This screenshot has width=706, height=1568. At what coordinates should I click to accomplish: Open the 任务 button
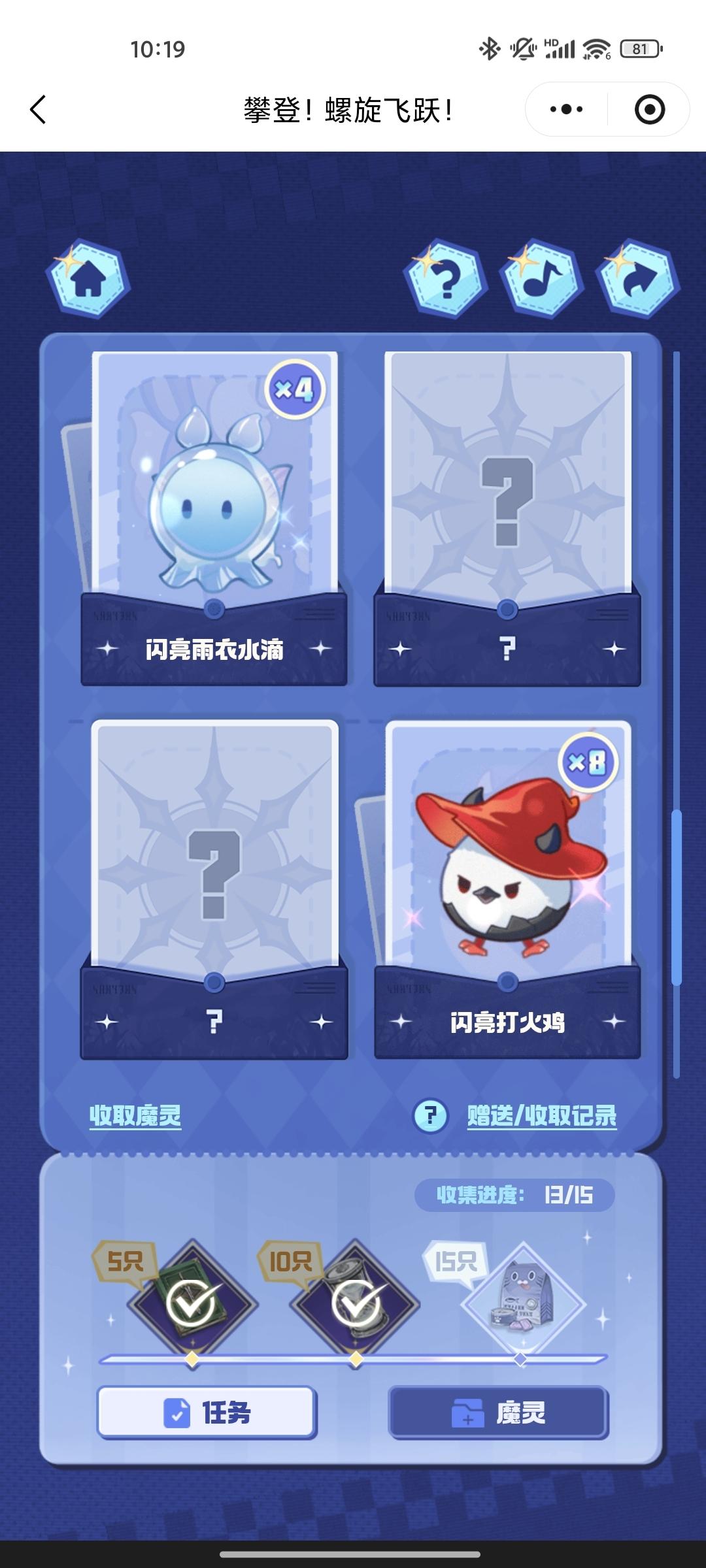[207, 1413]
